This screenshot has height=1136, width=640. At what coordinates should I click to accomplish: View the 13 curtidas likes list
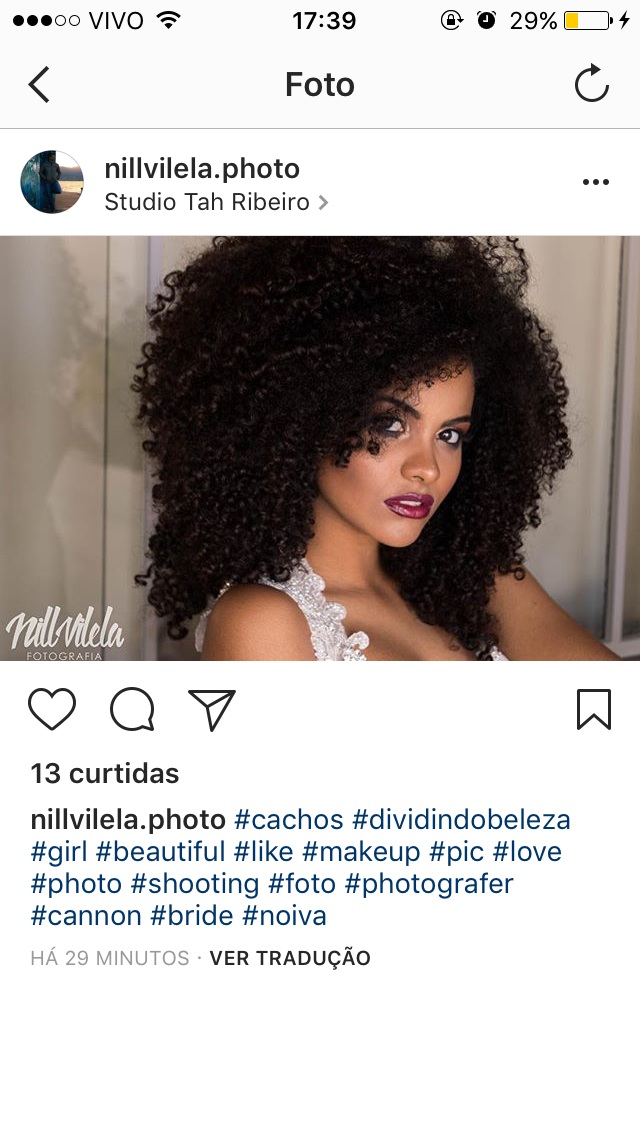coord(105,773)
